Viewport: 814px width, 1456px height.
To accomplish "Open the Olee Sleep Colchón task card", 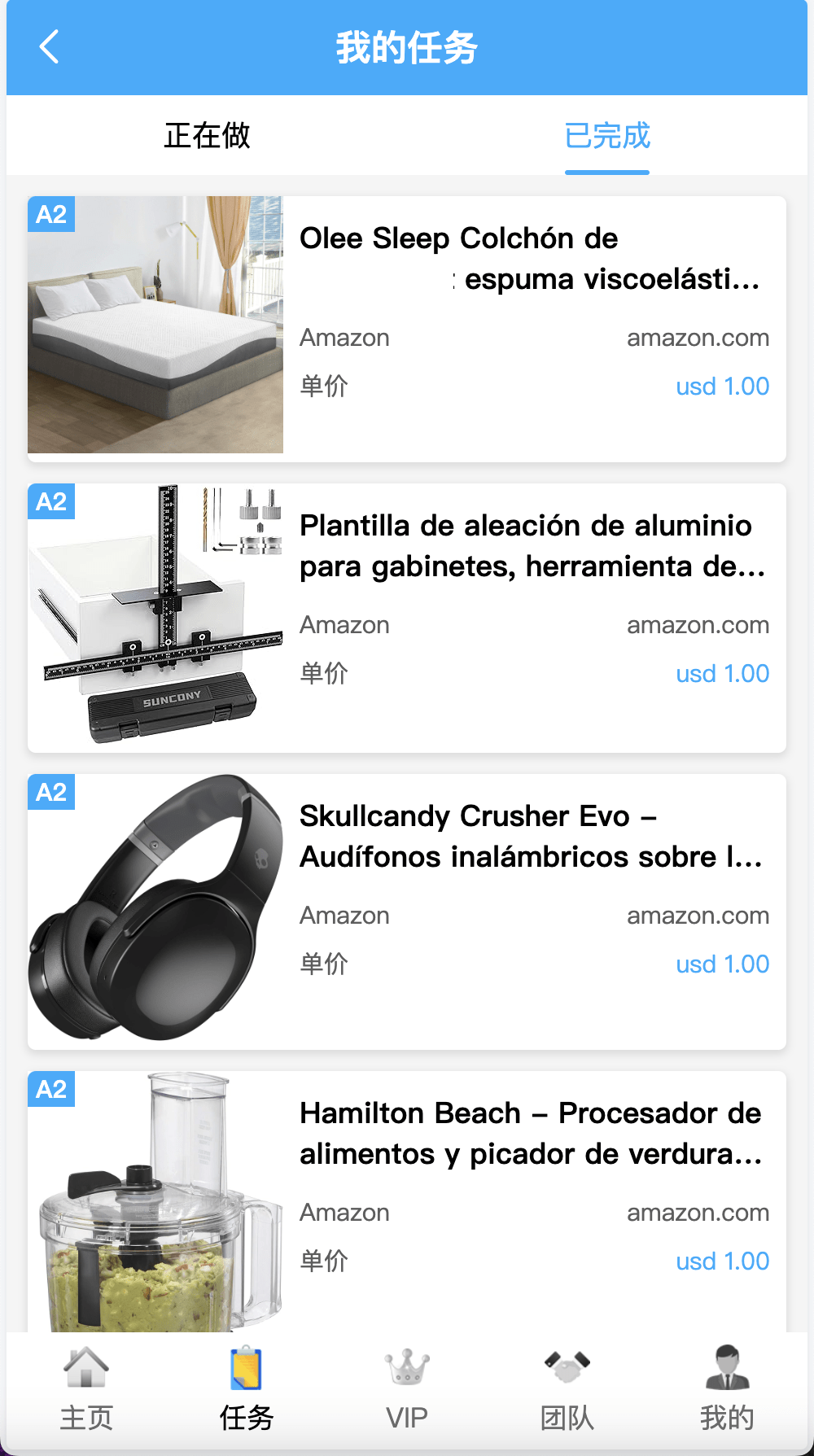I will (407, 328).
